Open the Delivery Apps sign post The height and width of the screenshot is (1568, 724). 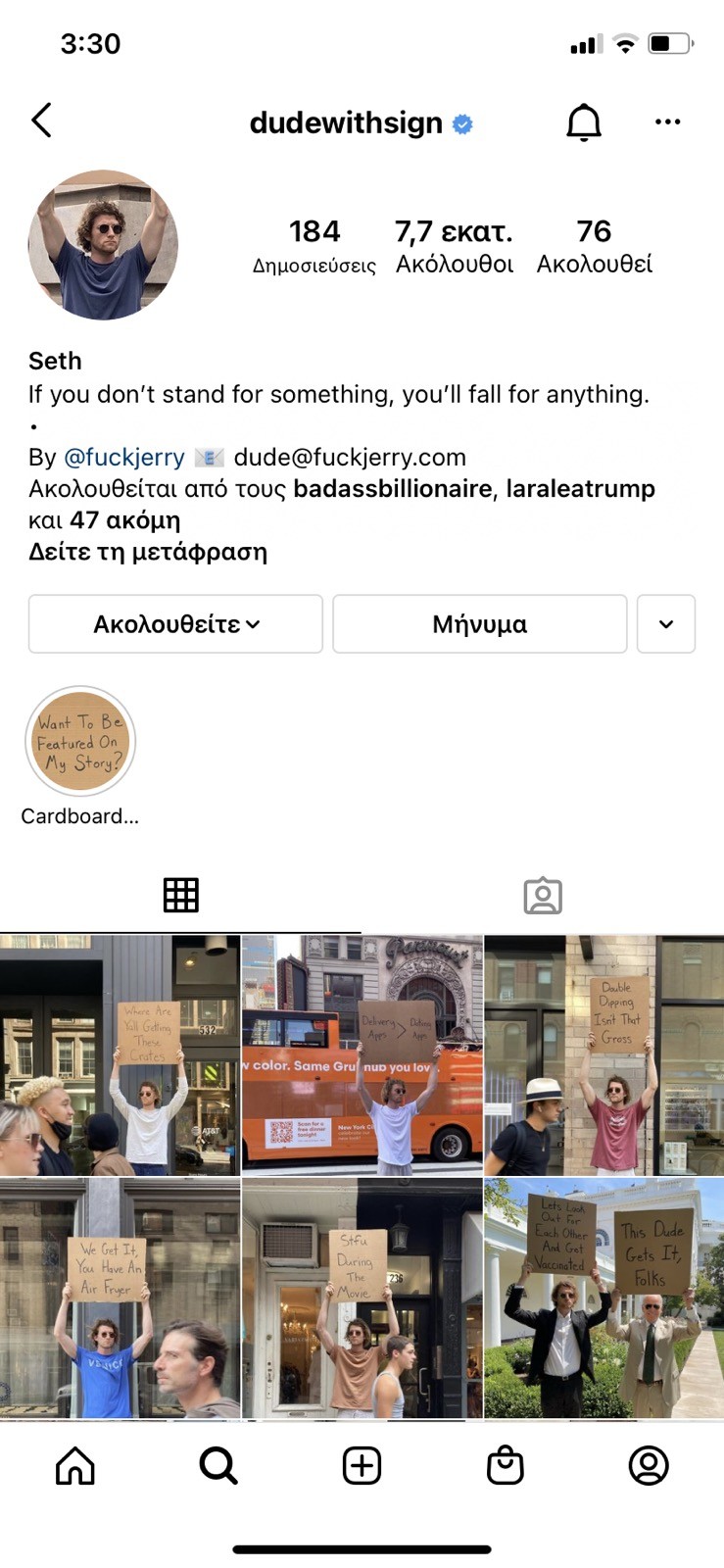coord(362,1055)
